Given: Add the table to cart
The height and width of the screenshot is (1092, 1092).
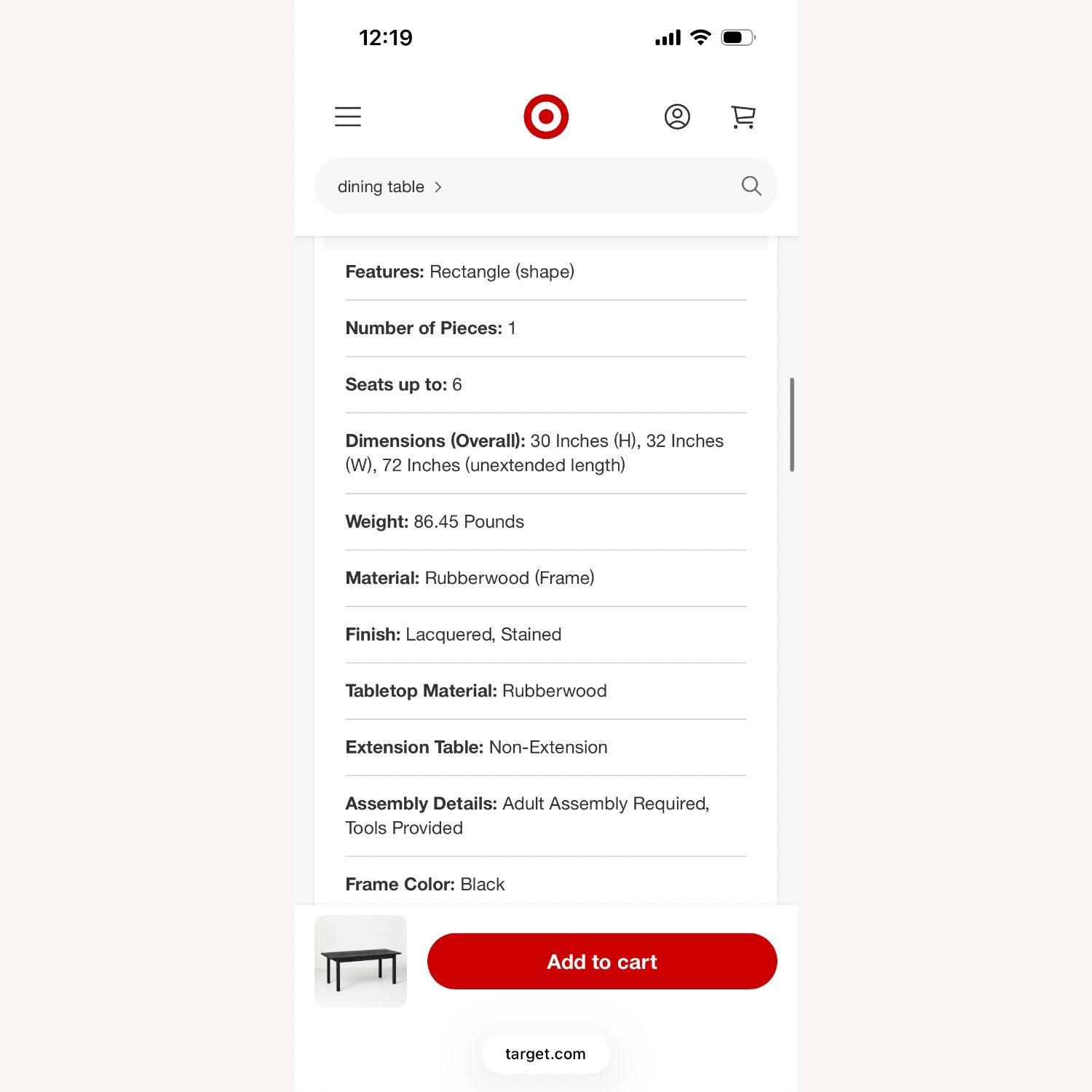Looking at the screenshot, I should (x=602, y=961).
